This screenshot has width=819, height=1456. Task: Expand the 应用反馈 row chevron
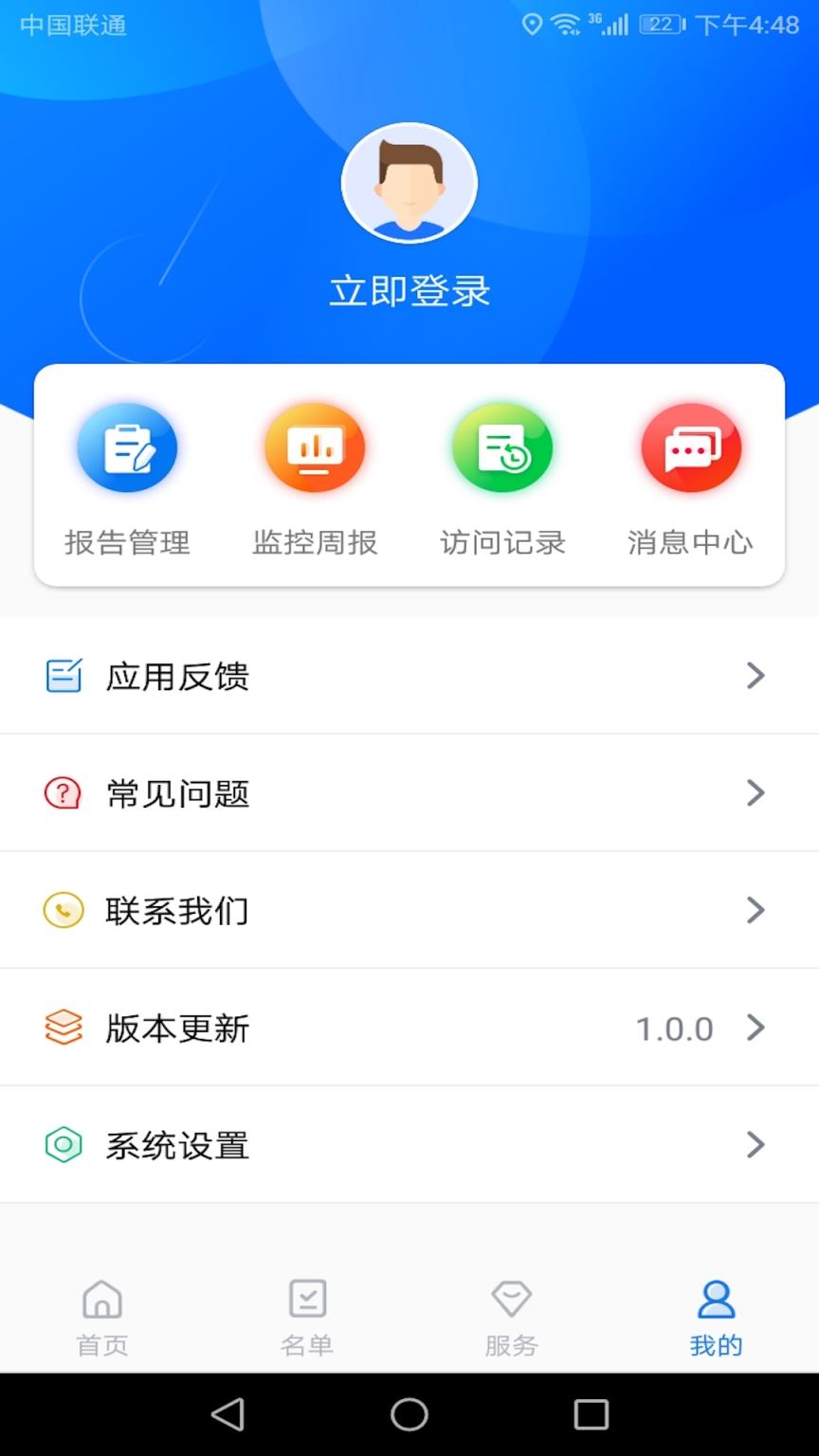pos(755,675)
